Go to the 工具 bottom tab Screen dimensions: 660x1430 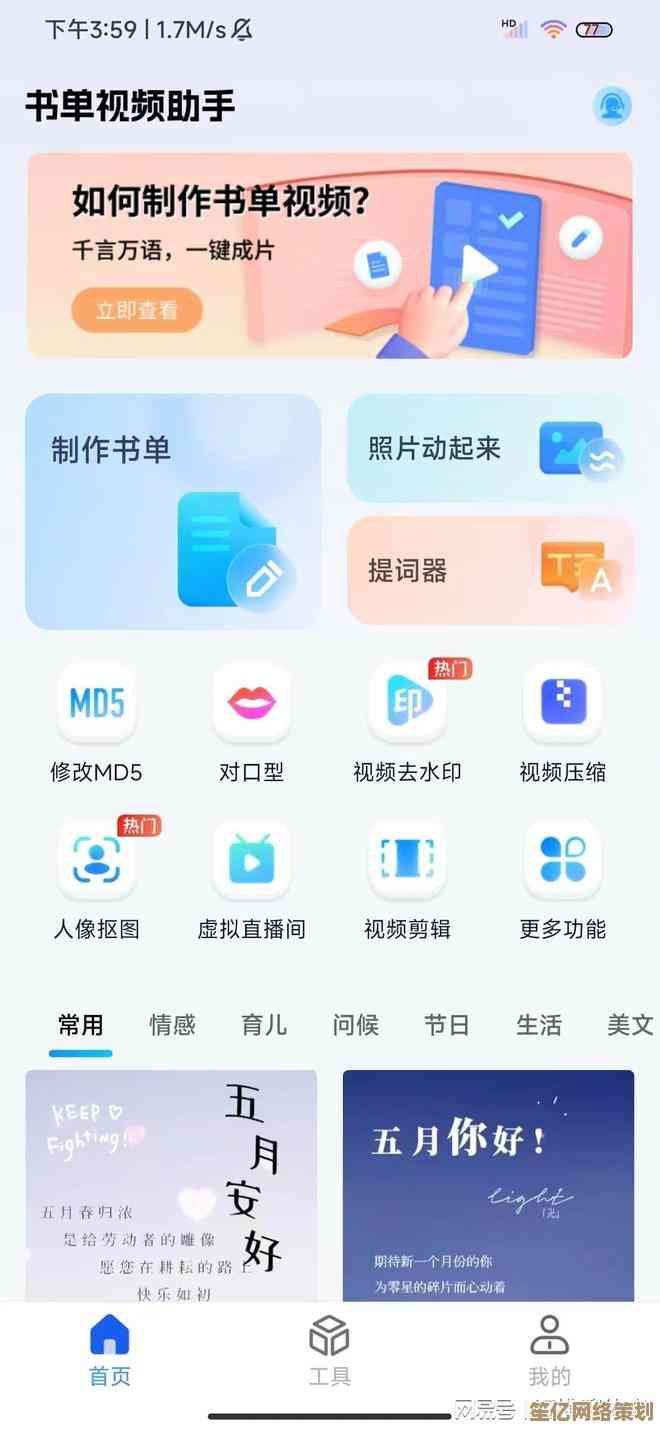329,1350
